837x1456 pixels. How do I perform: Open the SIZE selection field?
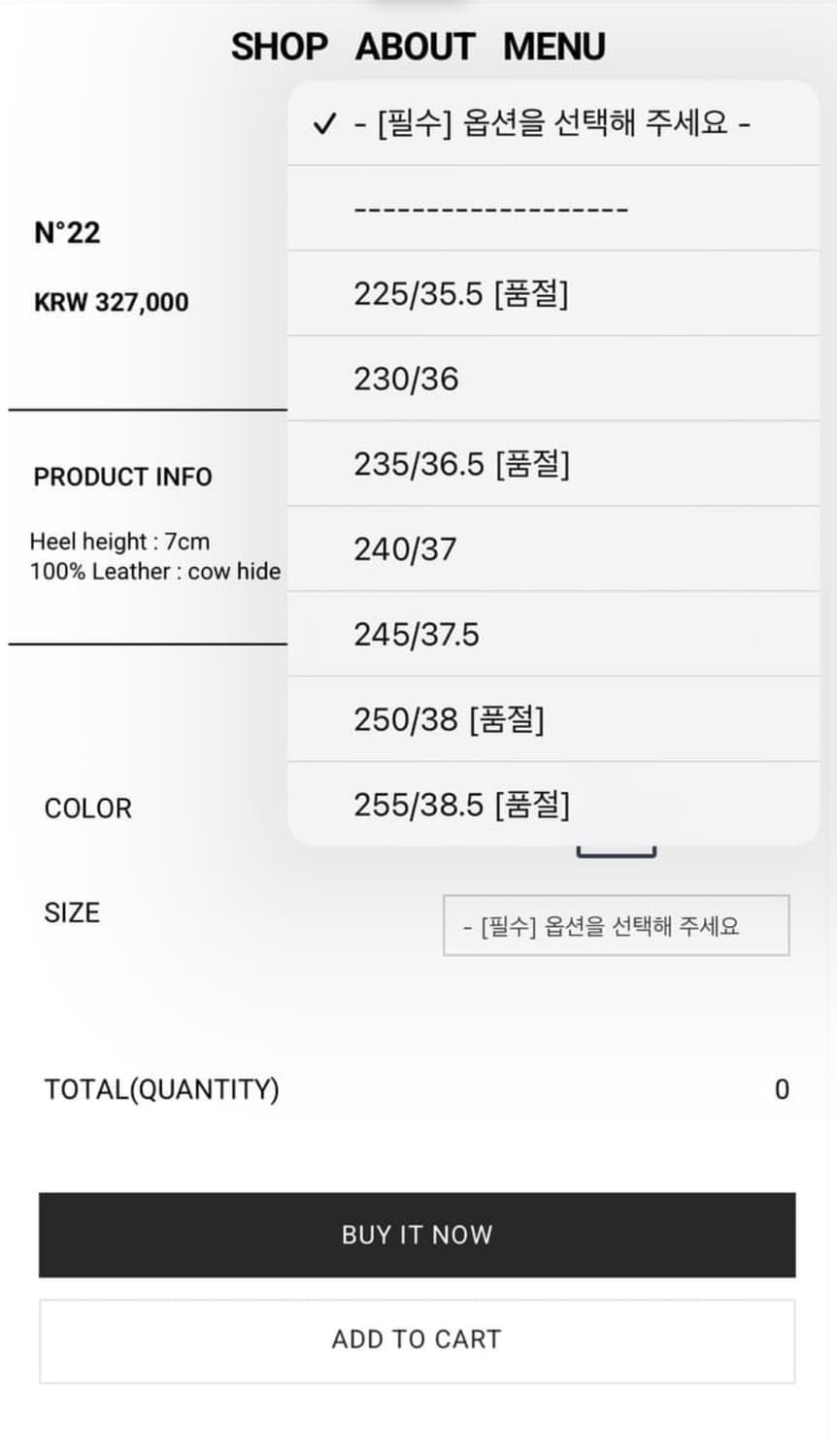pyautogui.click(x=618, y=924)
